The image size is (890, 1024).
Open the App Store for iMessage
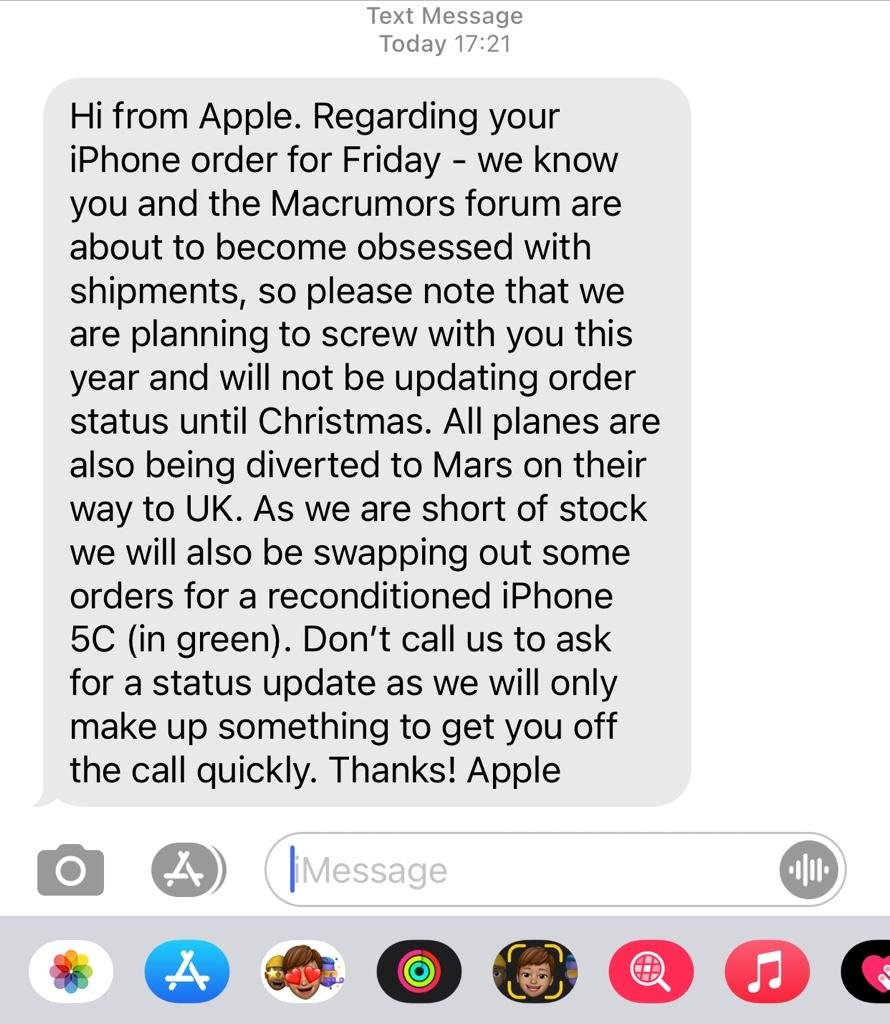tap(187, 971)
